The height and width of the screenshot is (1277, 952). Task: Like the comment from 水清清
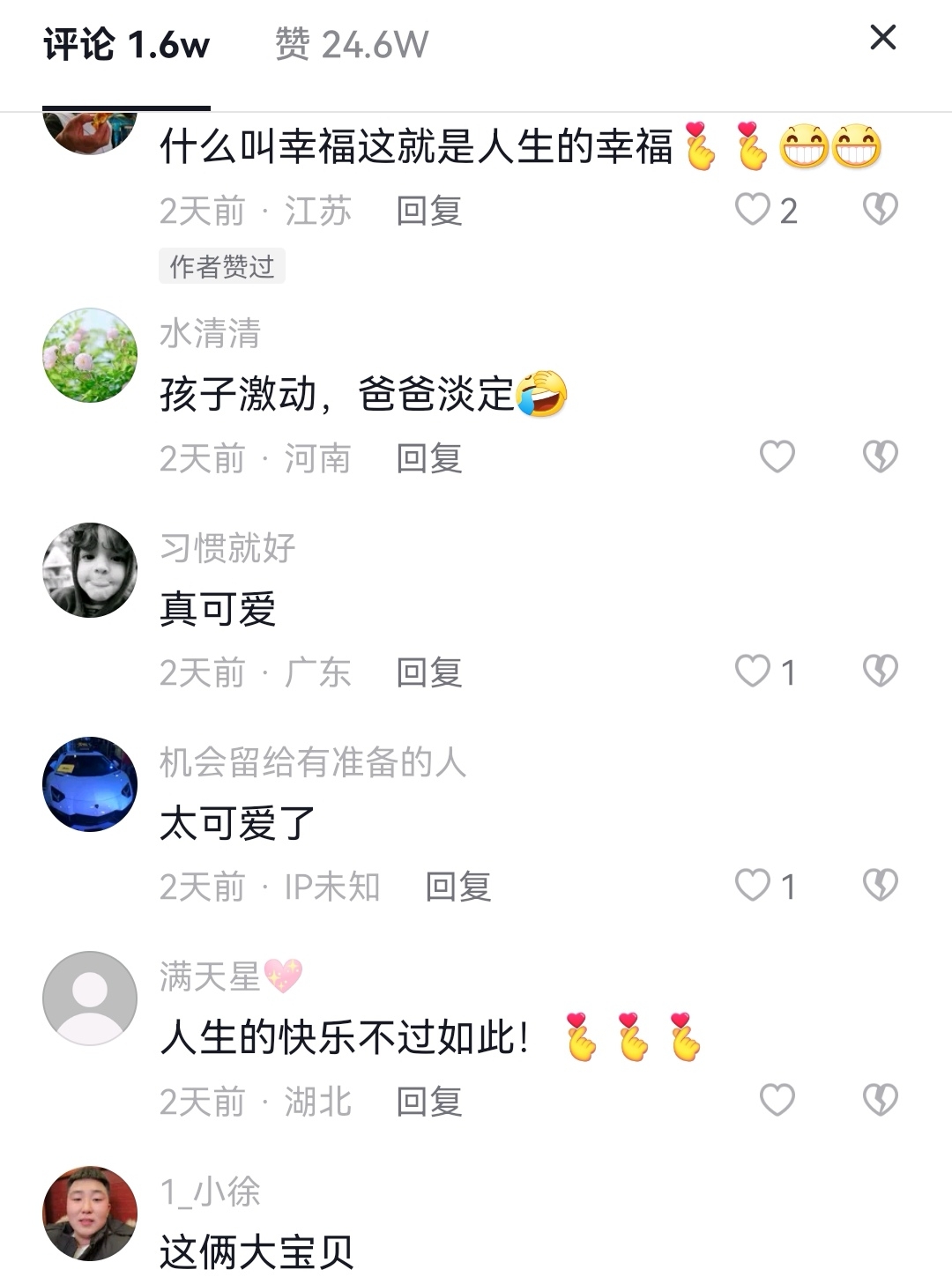pyautogui.click(x=777, y=457)
